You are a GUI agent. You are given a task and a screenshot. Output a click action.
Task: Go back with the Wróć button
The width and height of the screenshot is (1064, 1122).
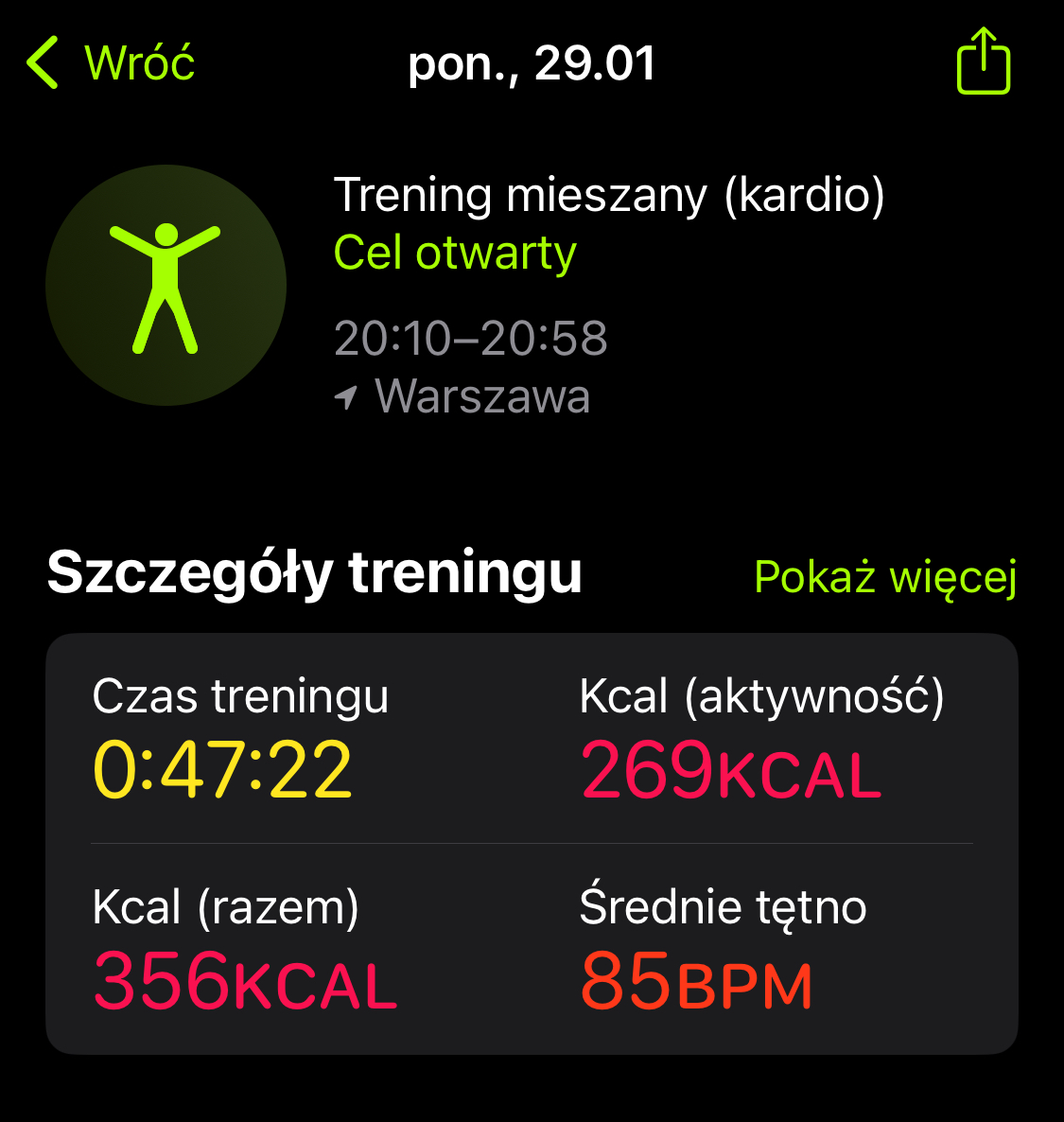112,63
